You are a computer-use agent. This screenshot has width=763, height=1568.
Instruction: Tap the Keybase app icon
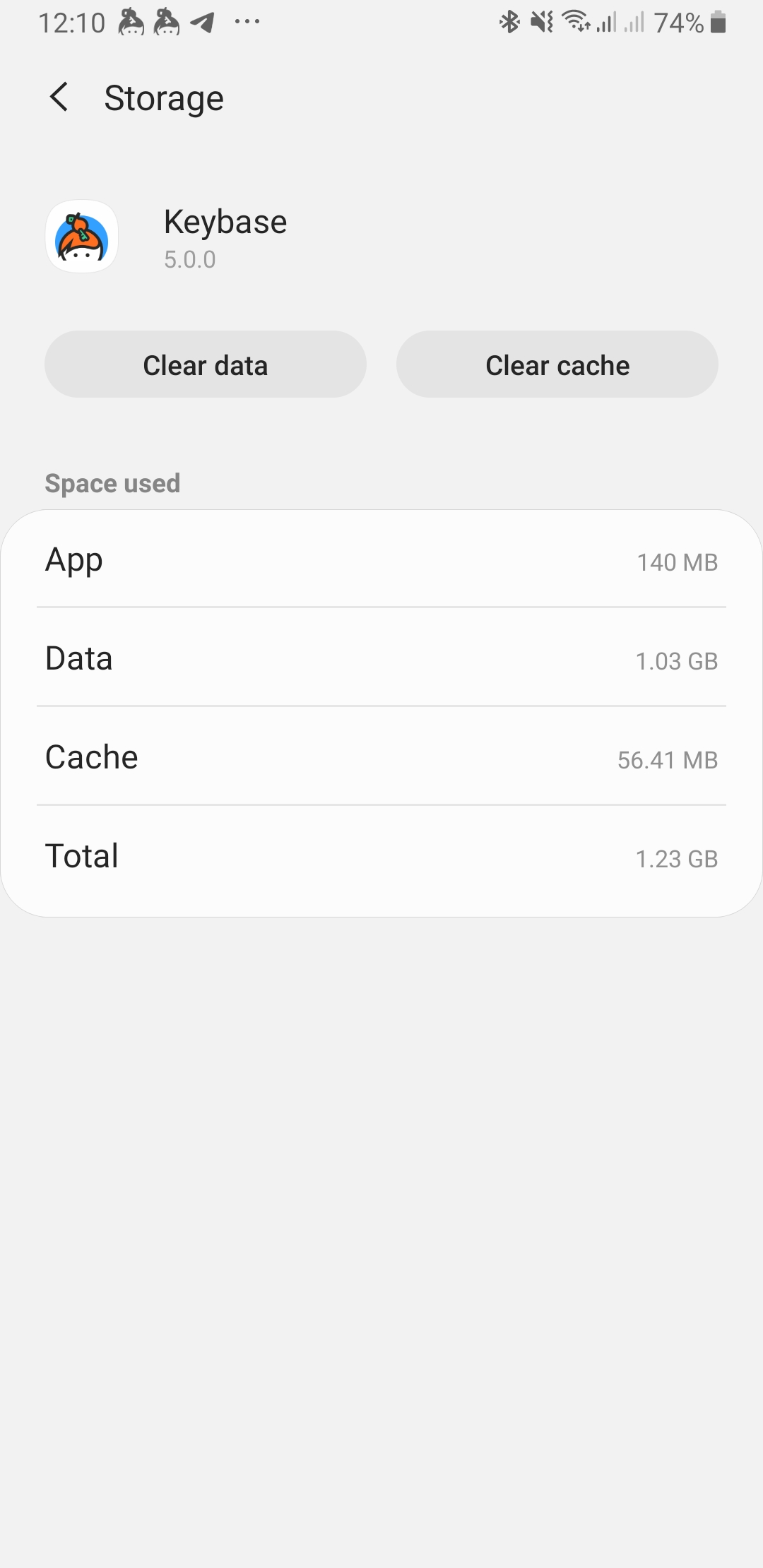pyautogui.click(x=81, y=236)
